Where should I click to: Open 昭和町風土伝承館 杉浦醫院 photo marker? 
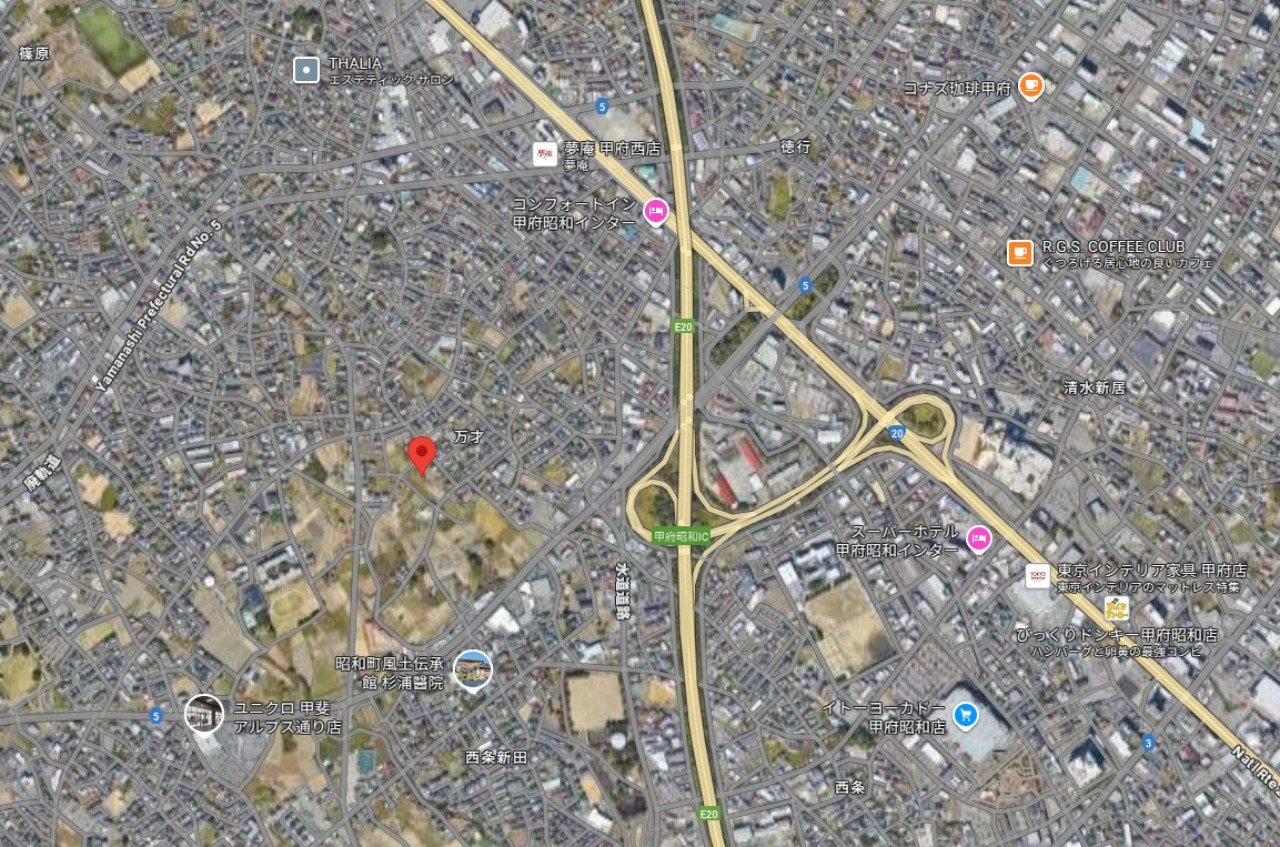(472, 669)
